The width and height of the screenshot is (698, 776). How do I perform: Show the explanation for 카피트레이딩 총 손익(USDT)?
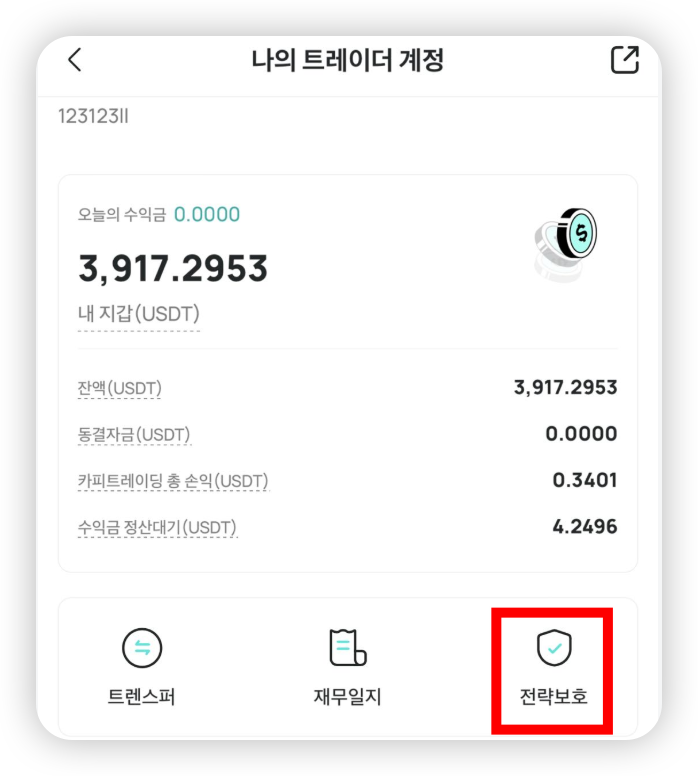point(173,481)
